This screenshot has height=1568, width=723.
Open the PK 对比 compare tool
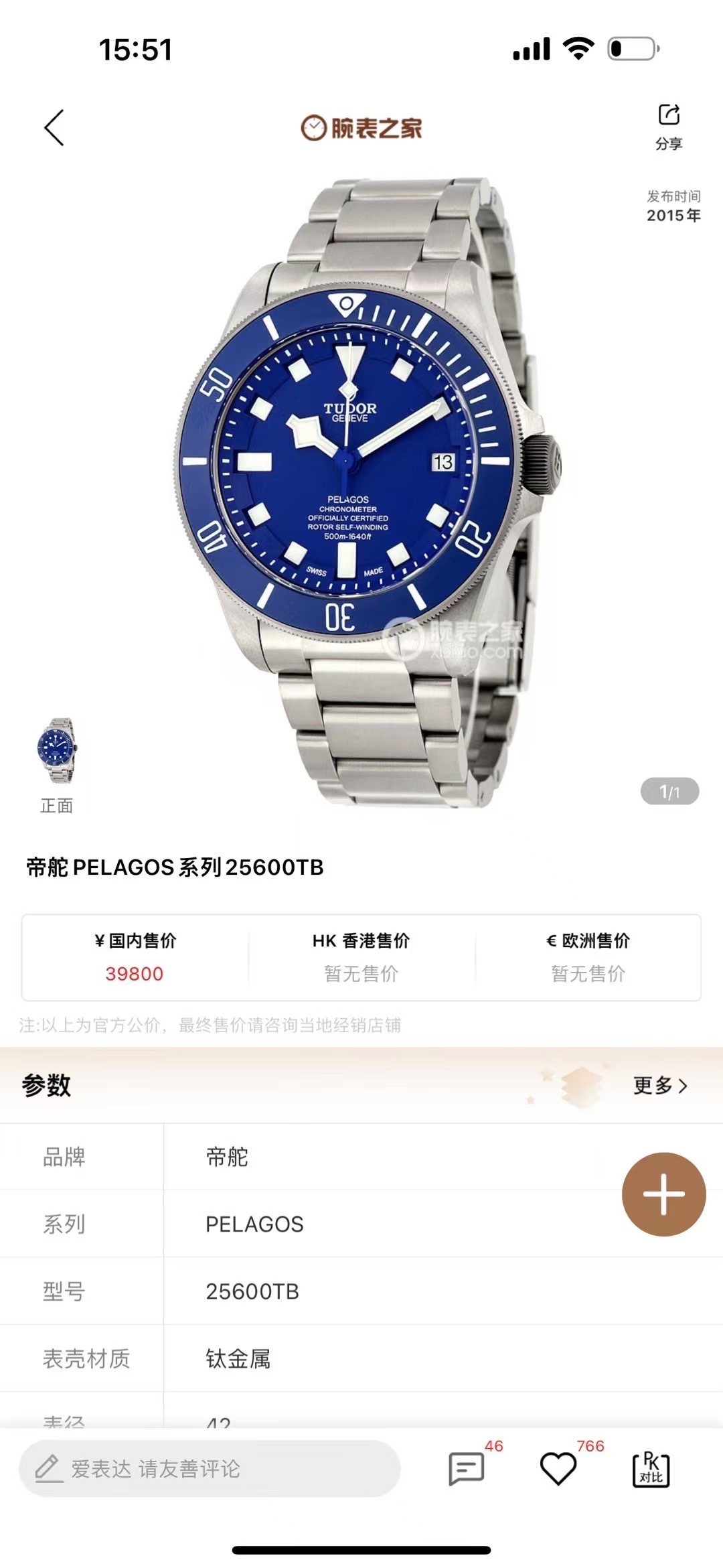pos(651,1469)
